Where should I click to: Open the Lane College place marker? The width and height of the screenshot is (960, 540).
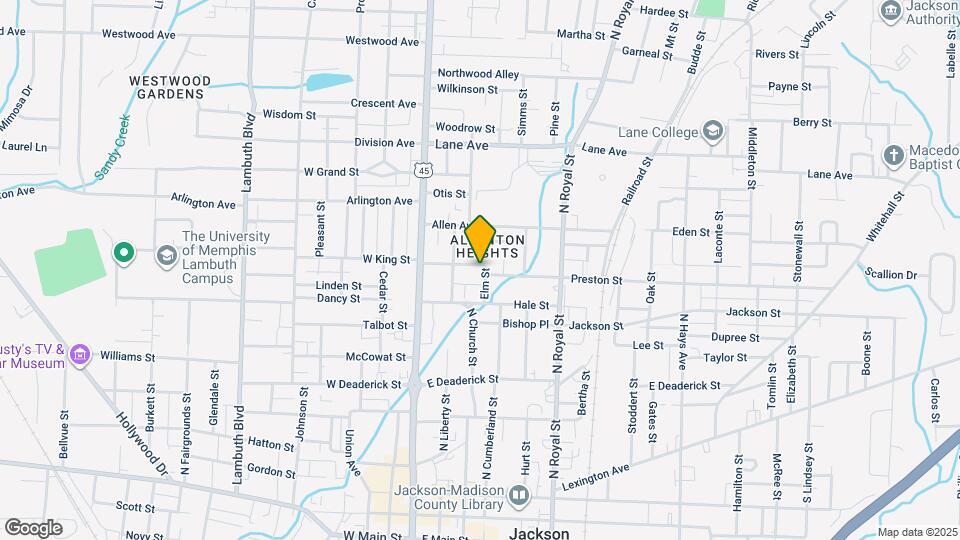coord(713,131)
